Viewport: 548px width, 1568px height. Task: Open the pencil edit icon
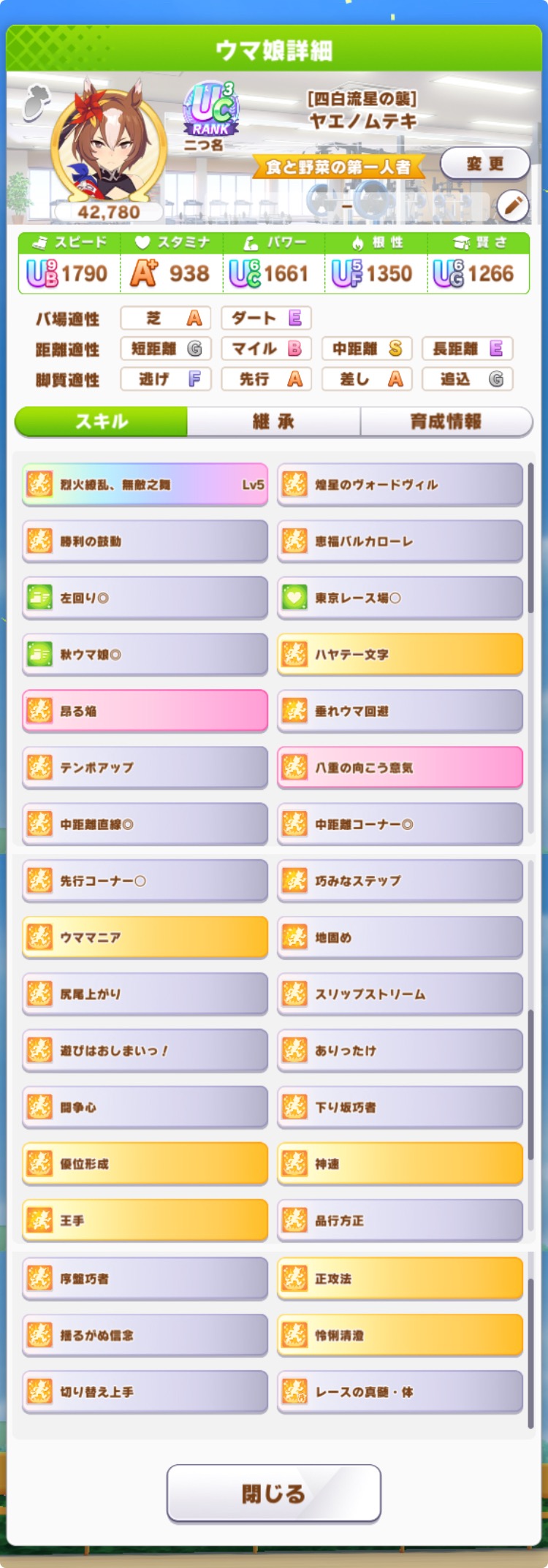click(512, 206)
